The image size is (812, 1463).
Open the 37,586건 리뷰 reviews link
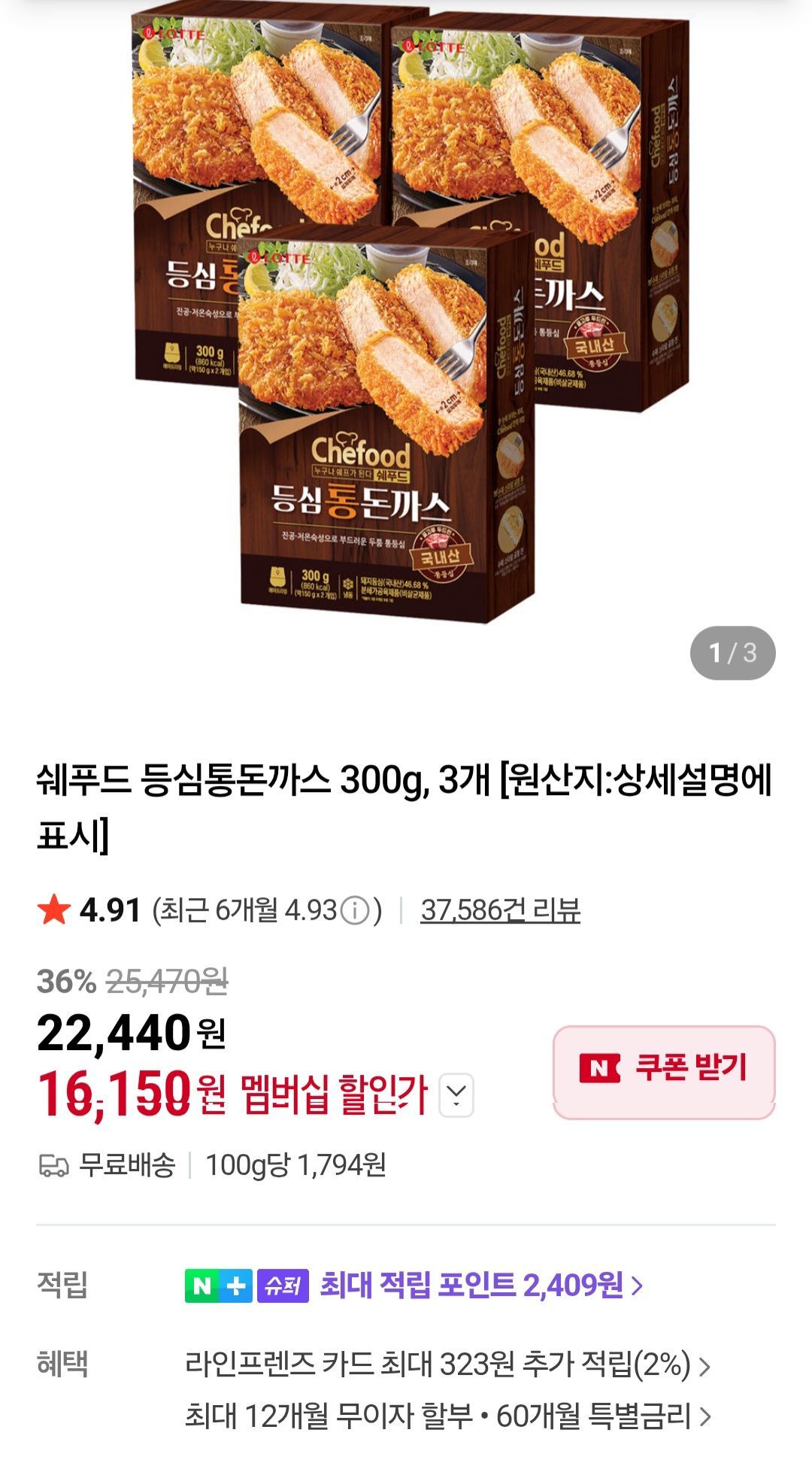point(500,910)
